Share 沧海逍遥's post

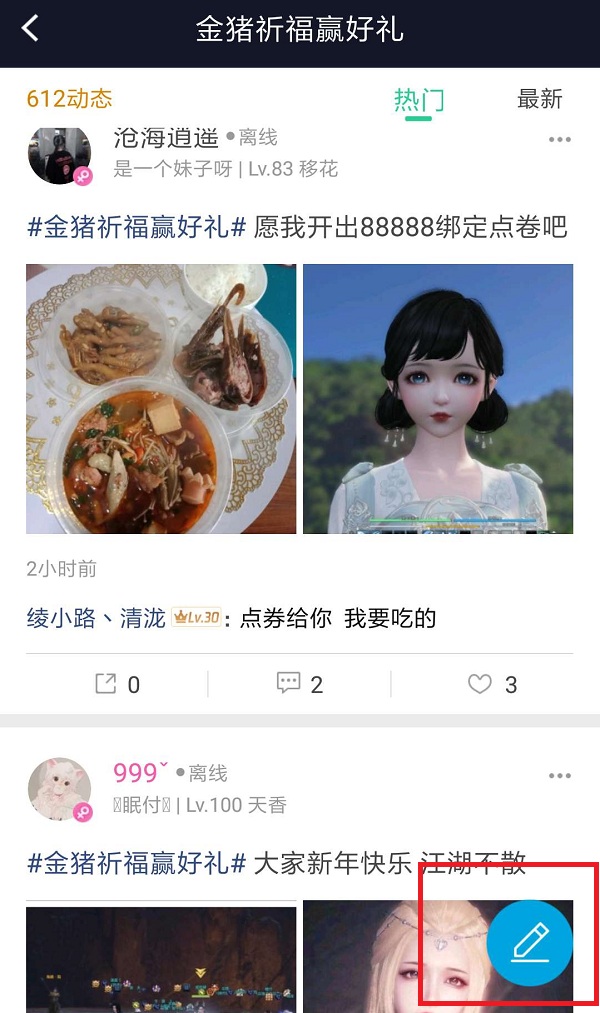point(117,684)
